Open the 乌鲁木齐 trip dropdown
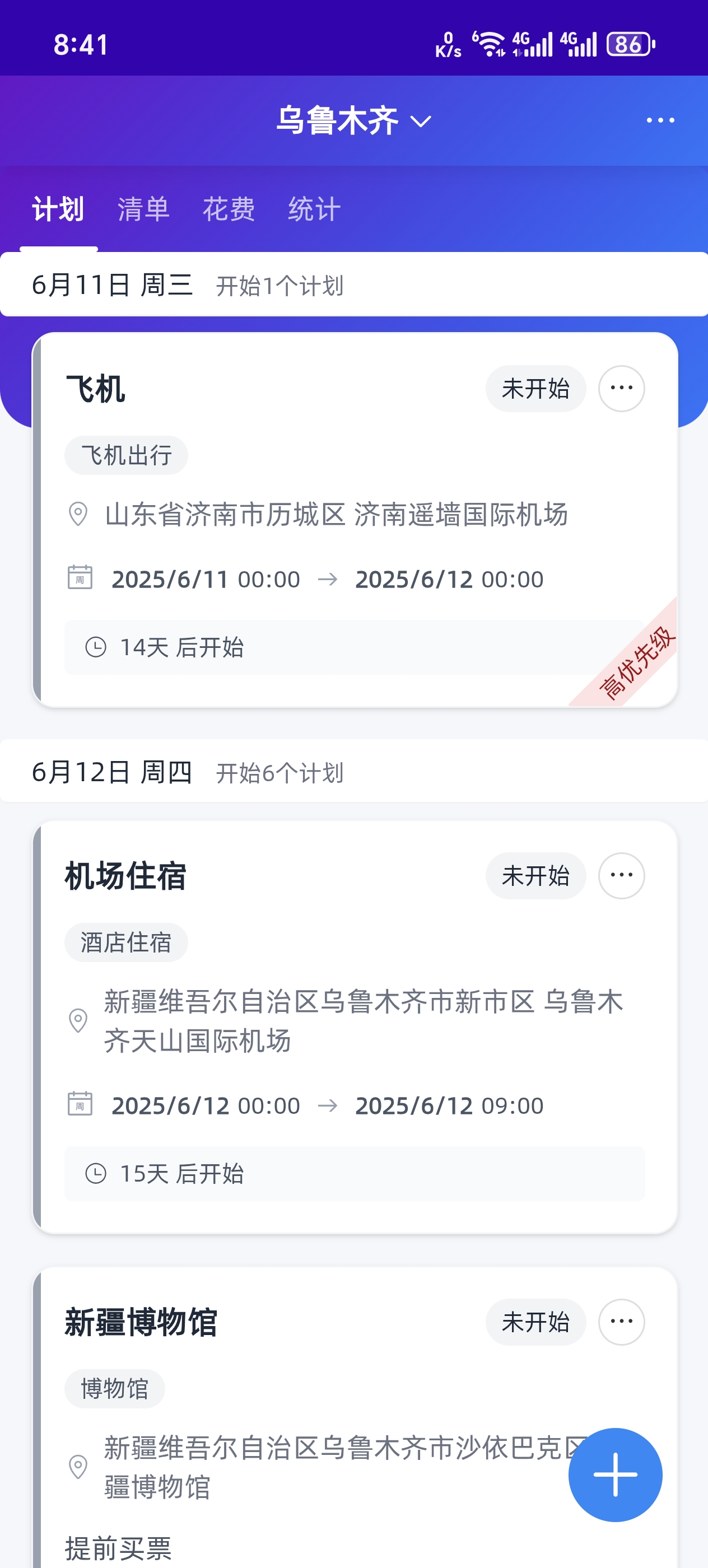 (x=353, y=120)
